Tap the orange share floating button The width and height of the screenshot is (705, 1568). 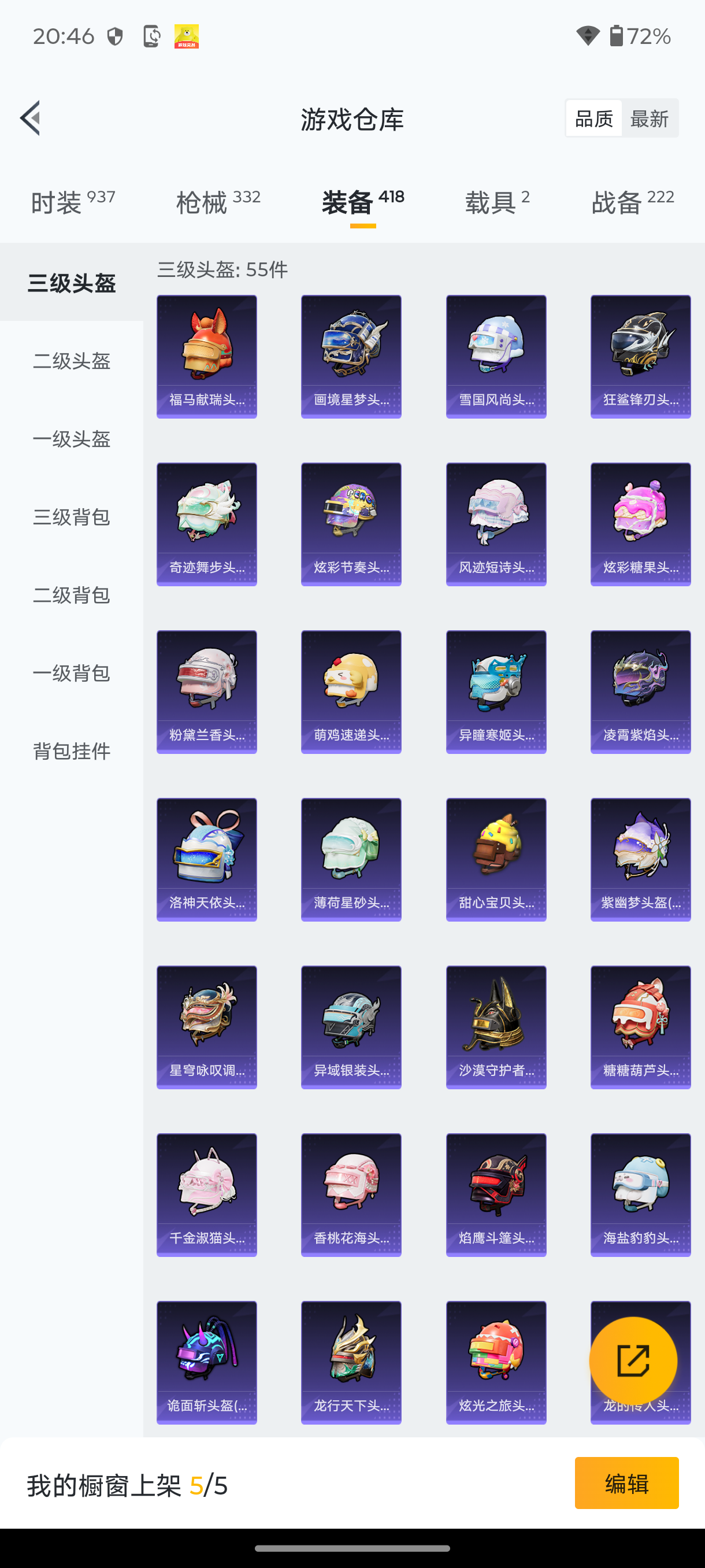click(633, 1360)
